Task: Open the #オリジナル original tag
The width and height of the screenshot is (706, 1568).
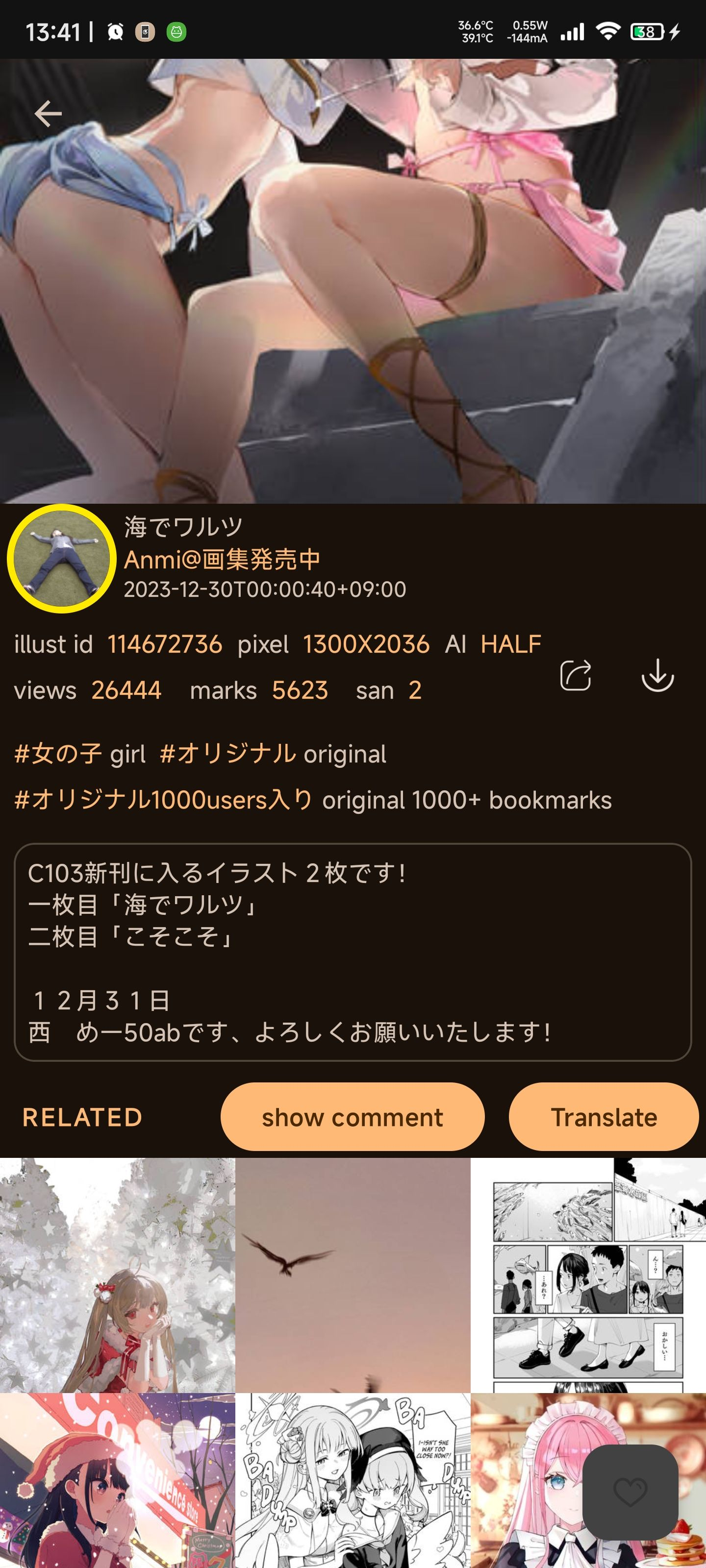Action: coord(272,754)
